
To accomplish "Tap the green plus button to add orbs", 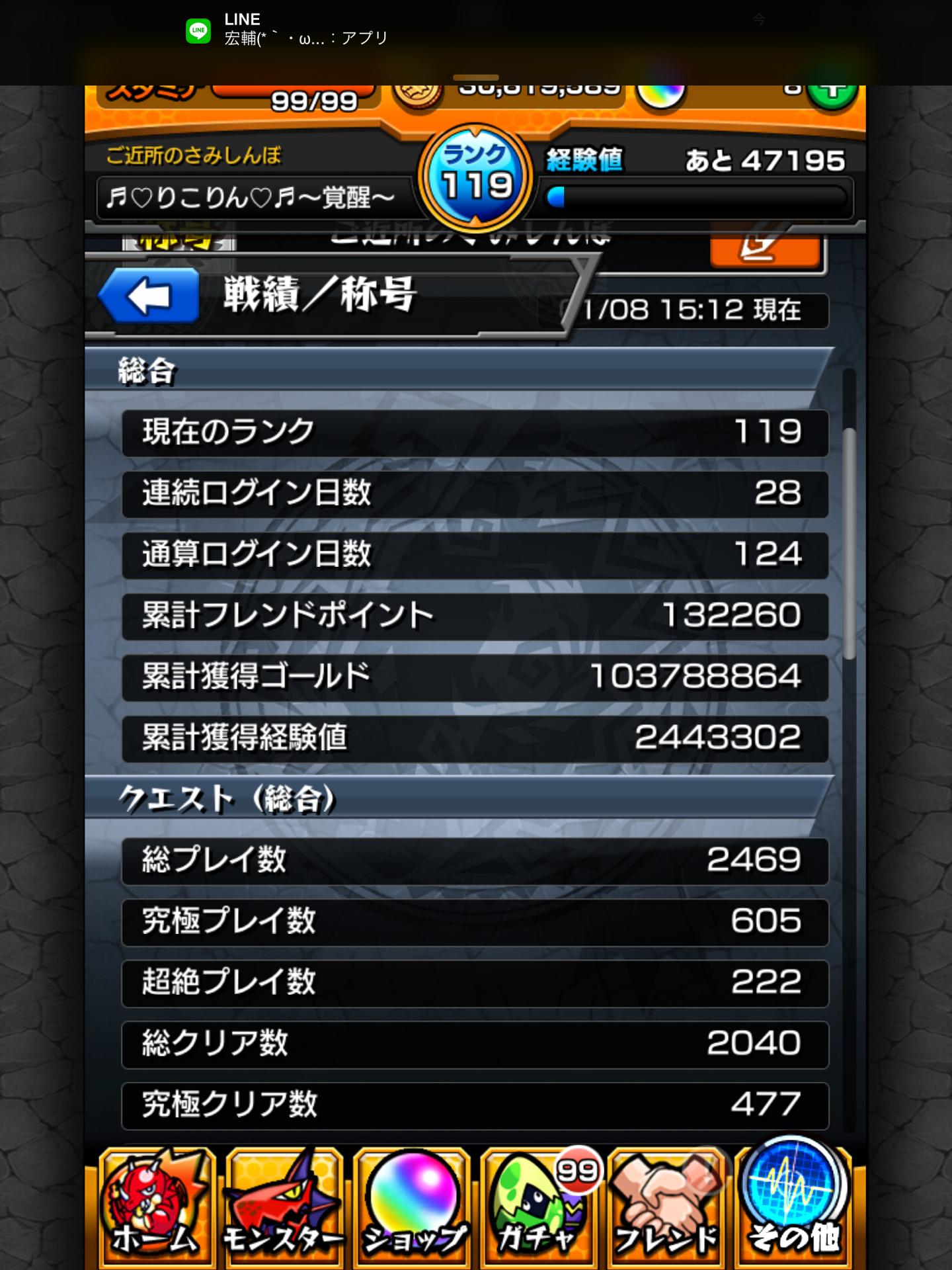I will [x=832, y=93].
